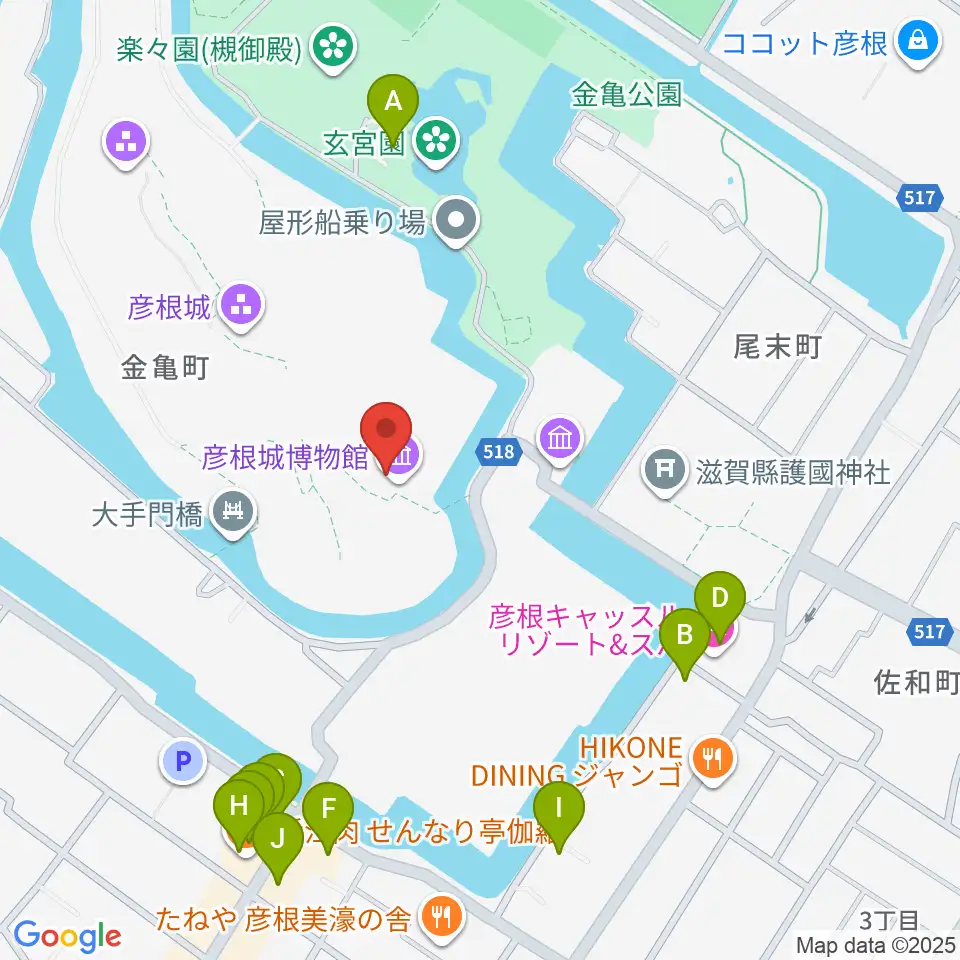This screenshot has height=960, width=960.
Task: Tap the red location pin
Action: (386, 436)
